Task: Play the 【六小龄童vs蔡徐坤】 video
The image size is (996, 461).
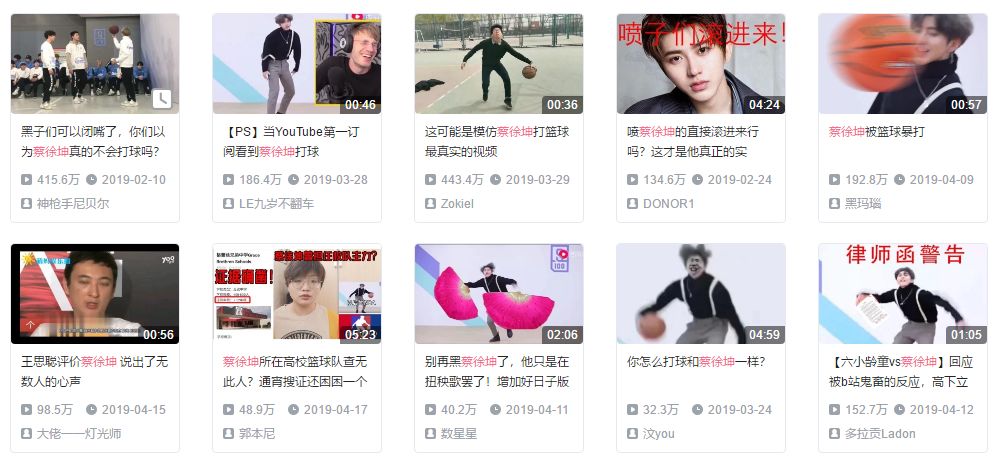Action: click(x=903, y=294)
